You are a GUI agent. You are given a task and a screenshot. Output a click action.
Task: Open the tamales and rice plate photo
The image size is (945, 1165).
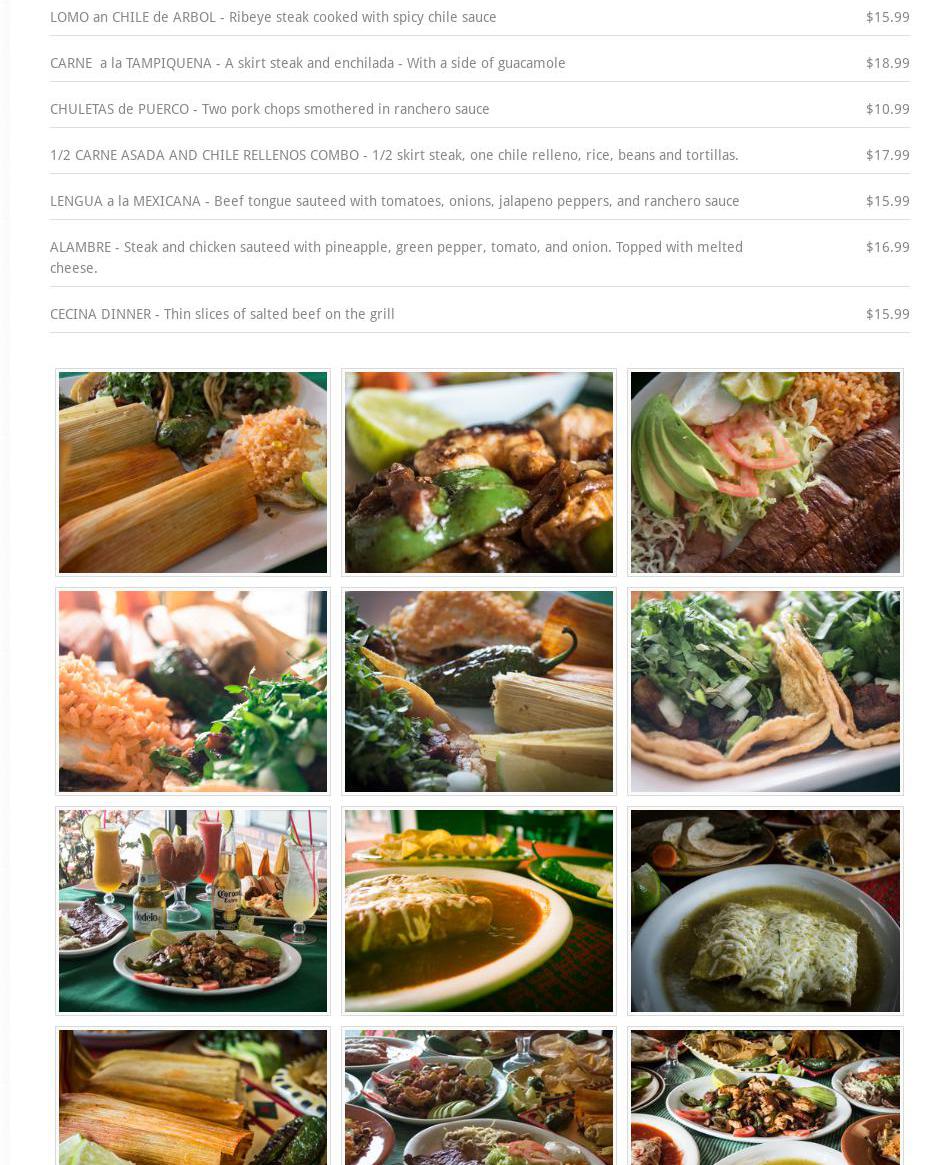click(x=193, y=472)
